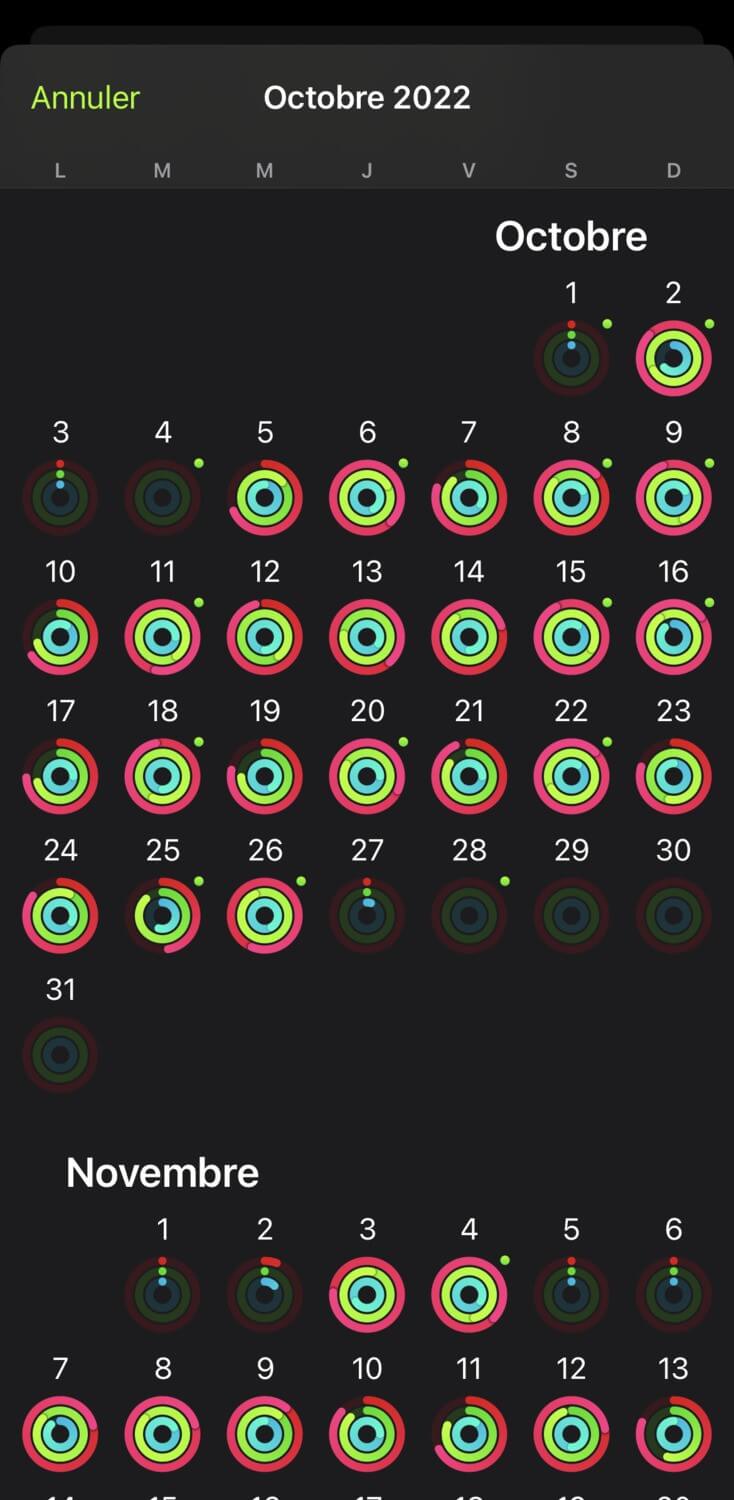The width and height of the screenshot is (734, 1500).
Task: Open November 3 activity rings
Action: click(x=367, y=1294)
